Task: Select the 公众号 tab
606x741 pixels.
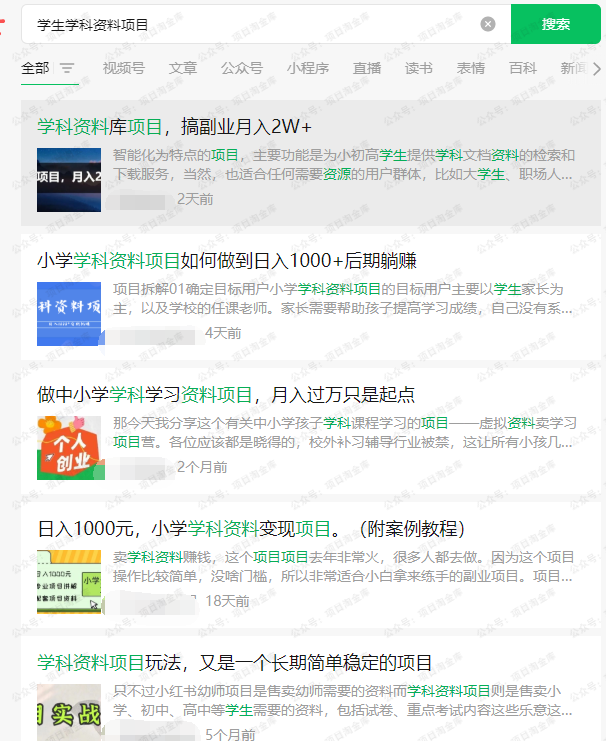Action: click(x=242, y=68)
